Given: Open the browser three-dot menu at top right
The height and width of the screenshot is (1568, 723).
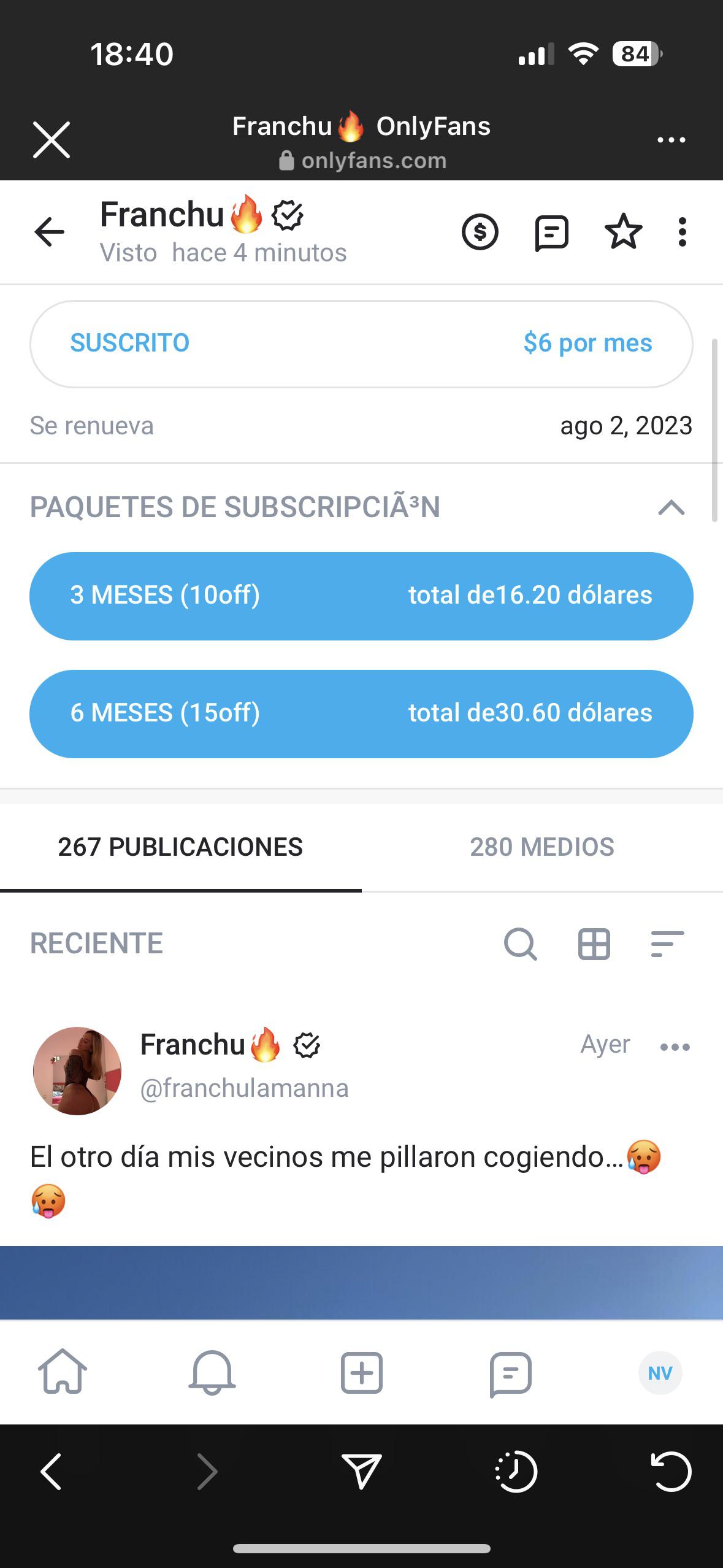Looking at the screenshot, I should pos(671,140).
